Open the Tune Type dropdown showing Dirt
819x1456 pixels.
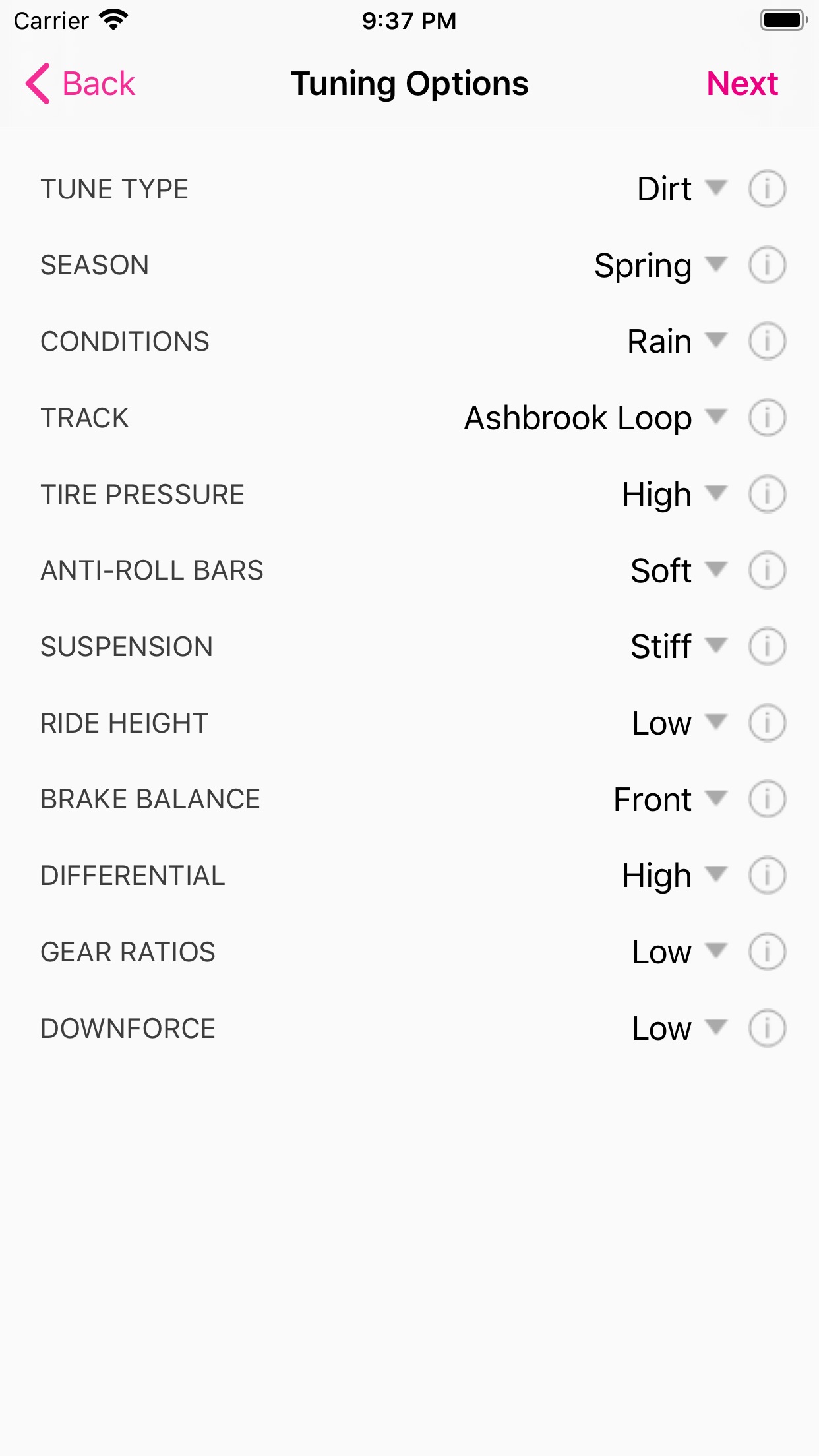click(682, 189)
